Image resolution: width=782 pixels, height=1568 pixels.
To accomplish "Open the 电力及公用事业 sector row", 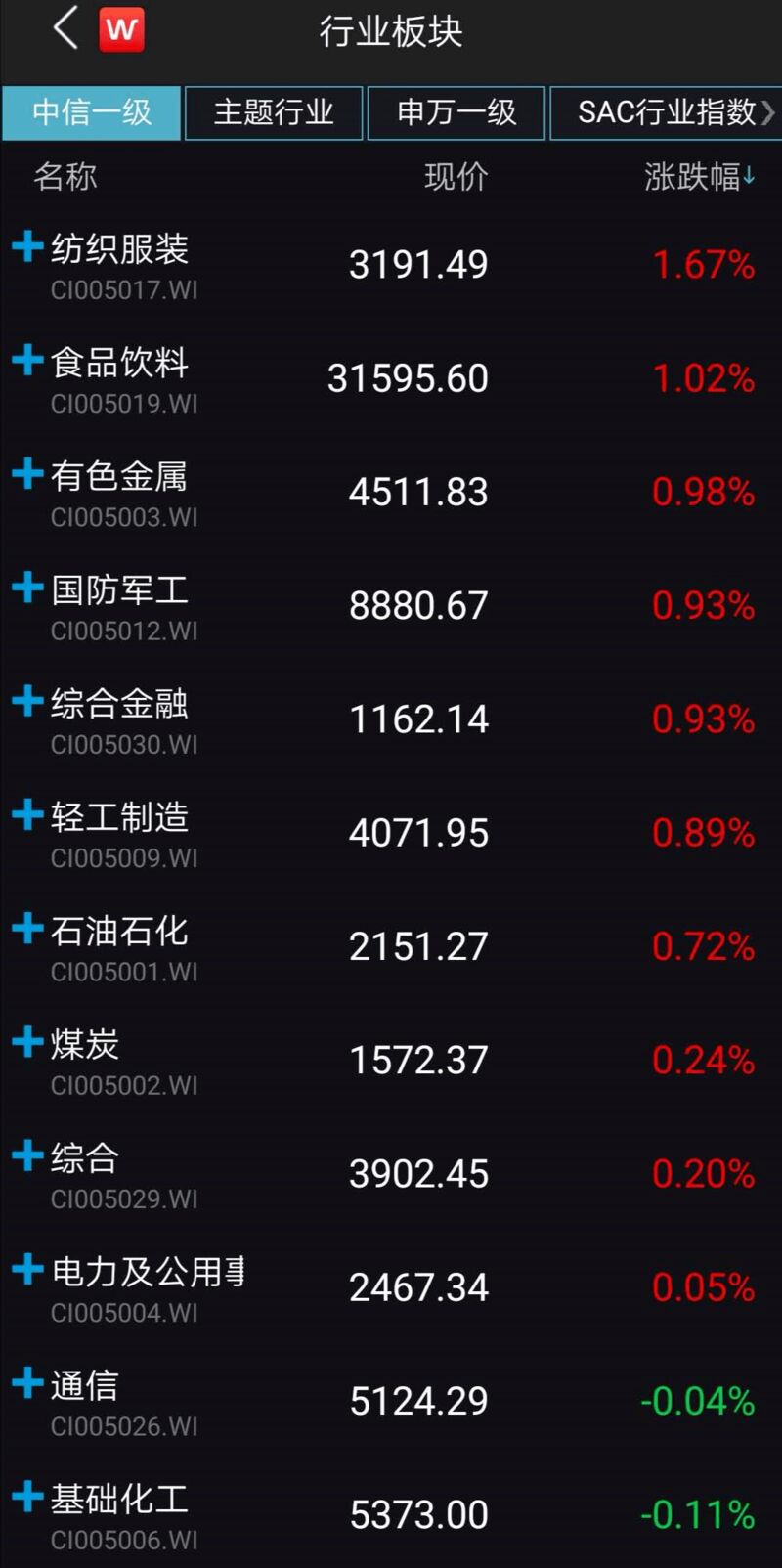I will pyautogui.click(x=391, y=1286).
